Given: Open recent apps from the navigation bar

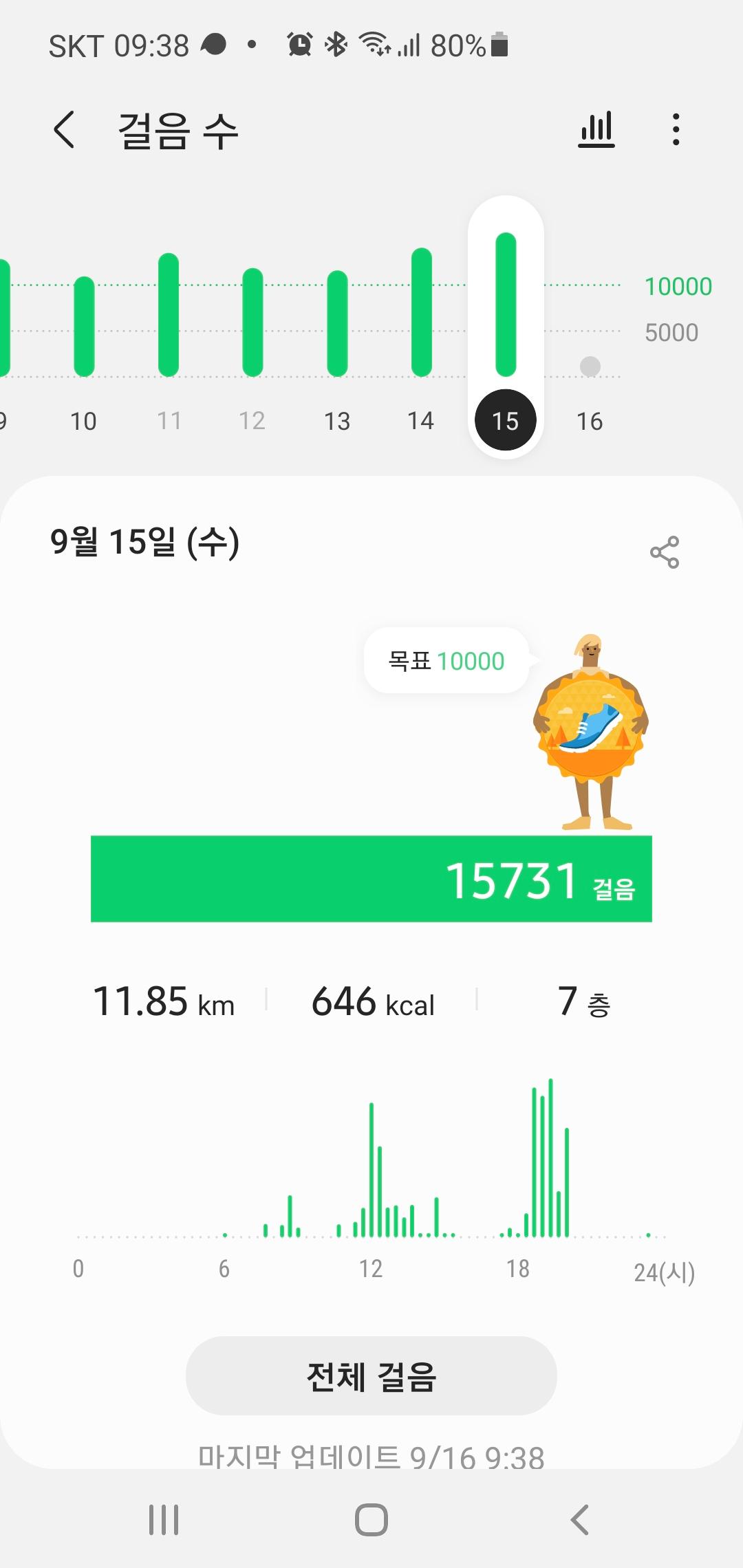Looking at the screenshot, I should tap(164, 1520).
